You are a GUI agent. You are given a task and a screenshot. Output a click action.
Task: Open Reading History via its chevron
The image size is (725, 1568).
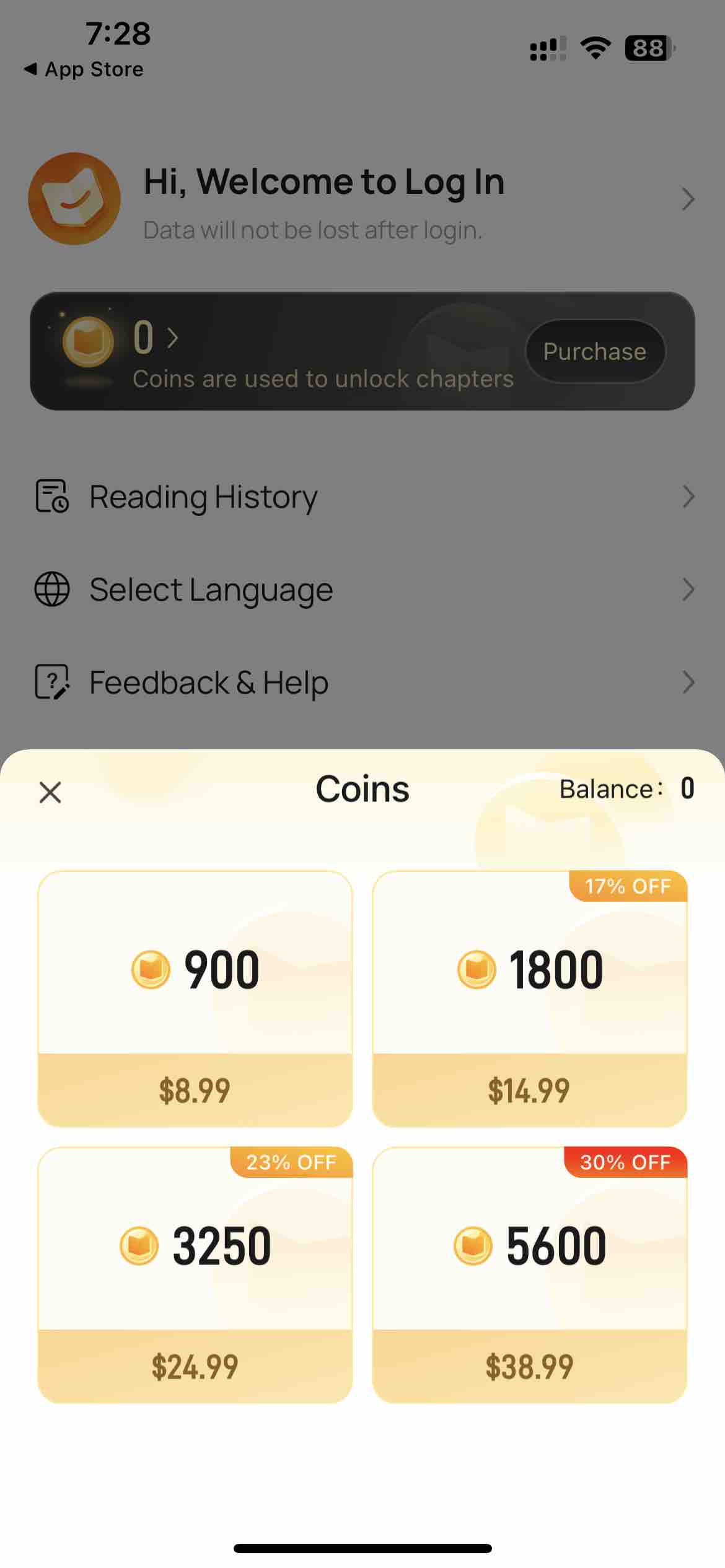click(689, 496)
